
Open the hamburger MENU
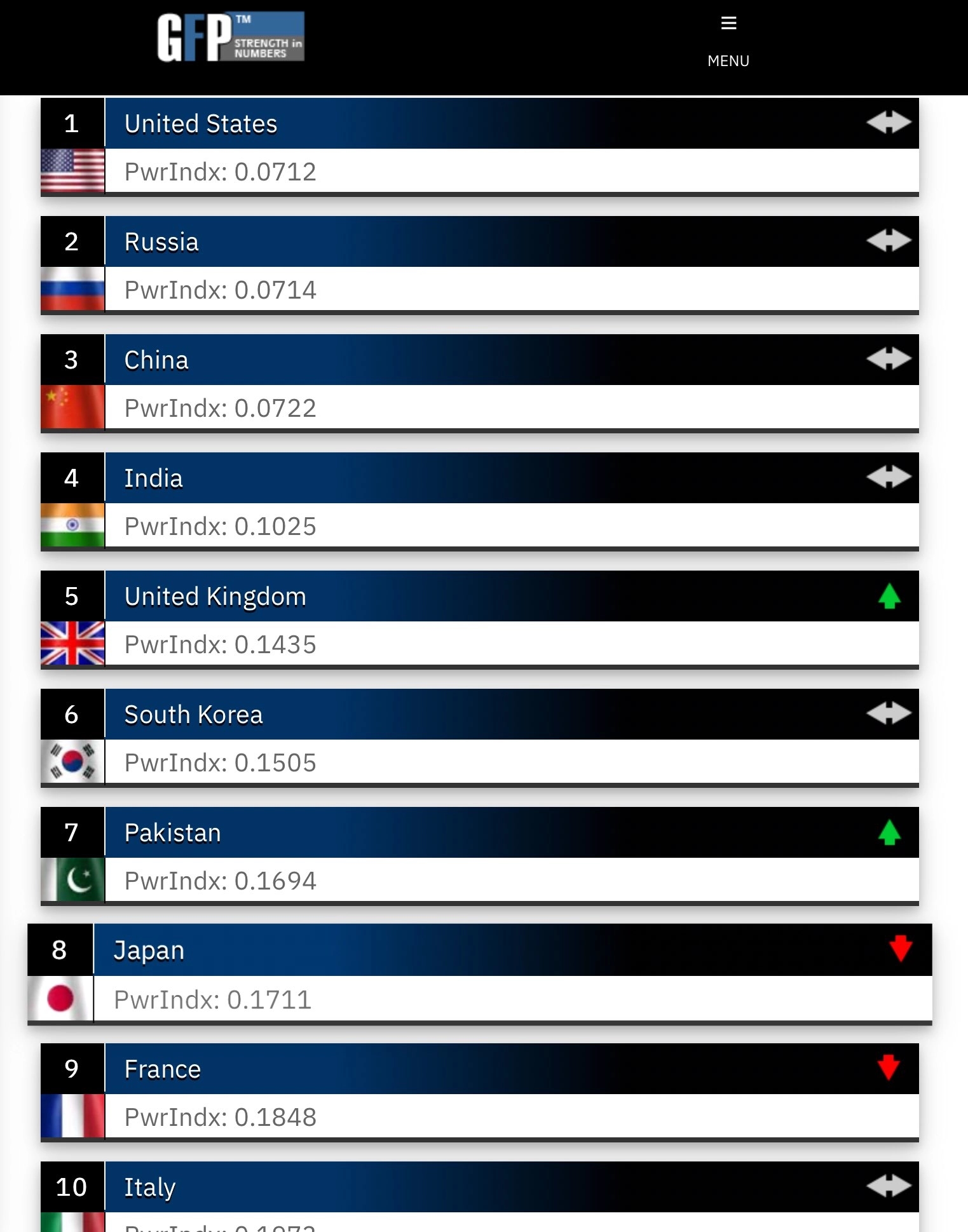point(728,40)
